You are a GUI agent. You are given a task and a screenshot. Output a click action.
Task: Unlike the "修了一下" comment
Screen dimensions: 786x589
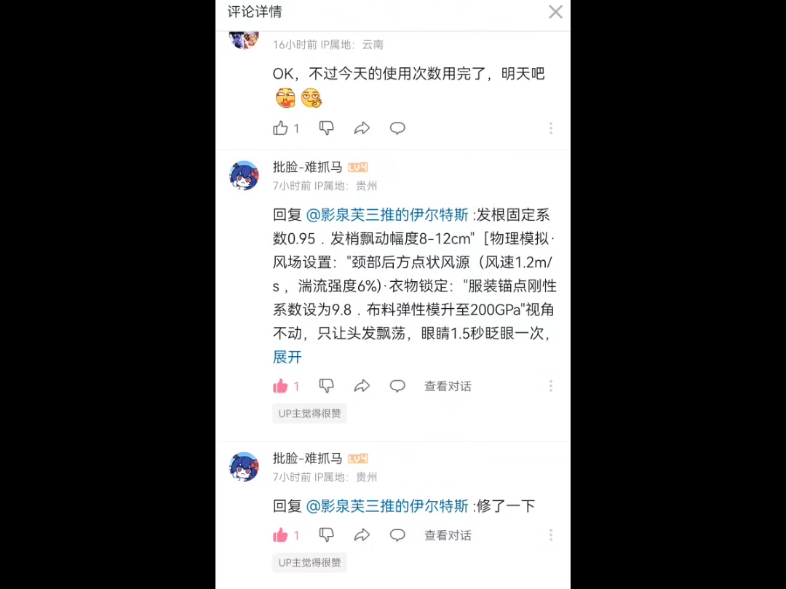(281, 535)
